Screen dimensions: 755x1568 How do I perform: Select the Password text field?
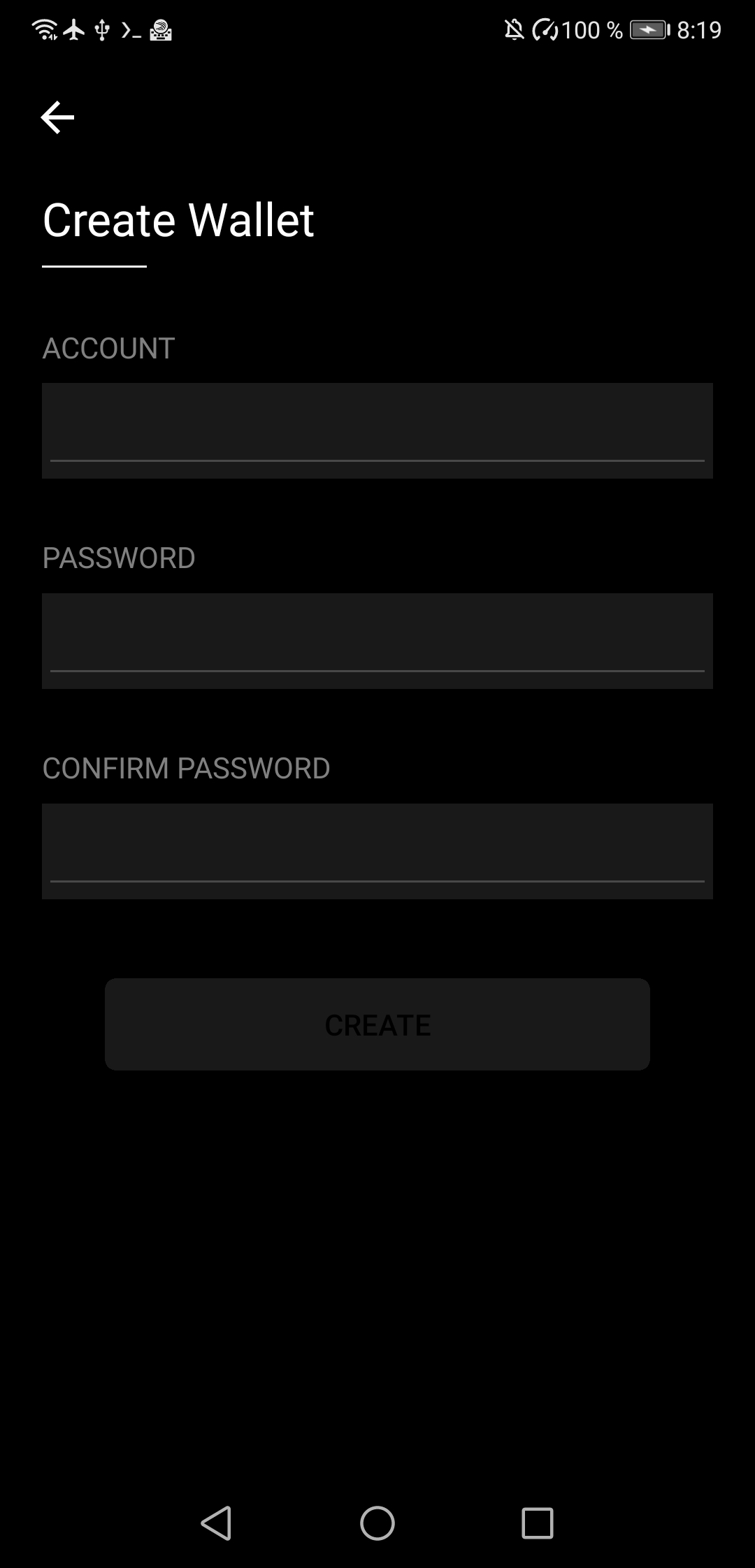377,641
